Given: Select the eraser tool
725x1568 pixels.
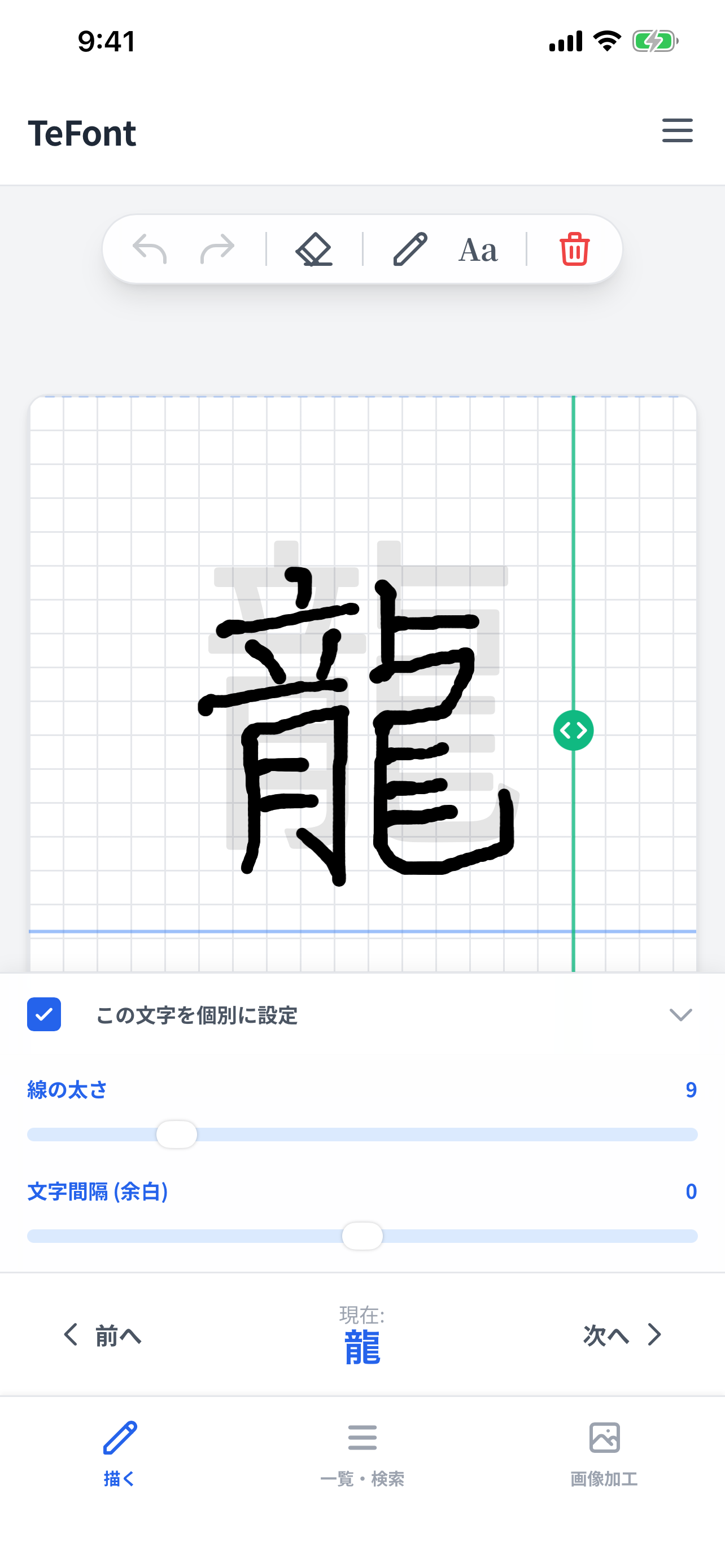Looking at the screenshot, I should (x=314, y=249).
